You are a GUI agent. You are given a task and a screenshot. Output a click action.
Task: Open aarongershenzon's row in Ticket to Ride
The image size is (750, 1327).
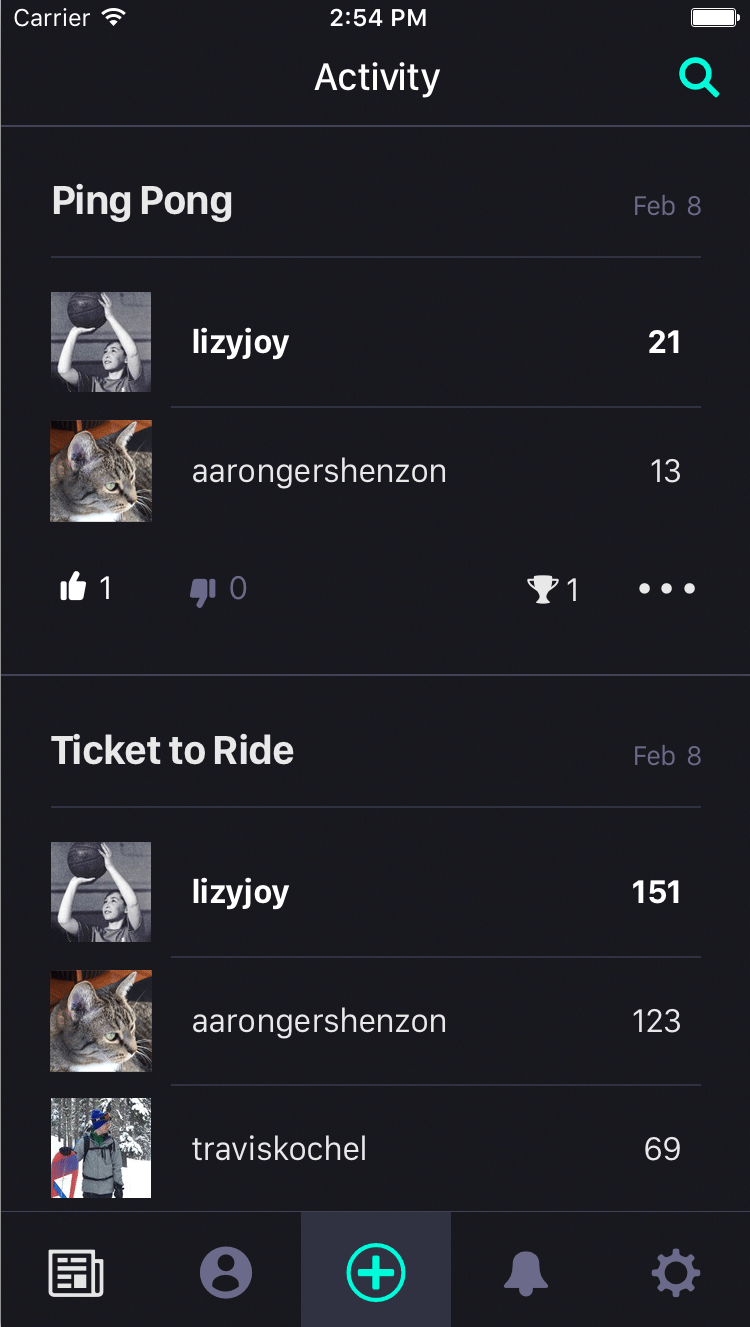coord(375,1021)
